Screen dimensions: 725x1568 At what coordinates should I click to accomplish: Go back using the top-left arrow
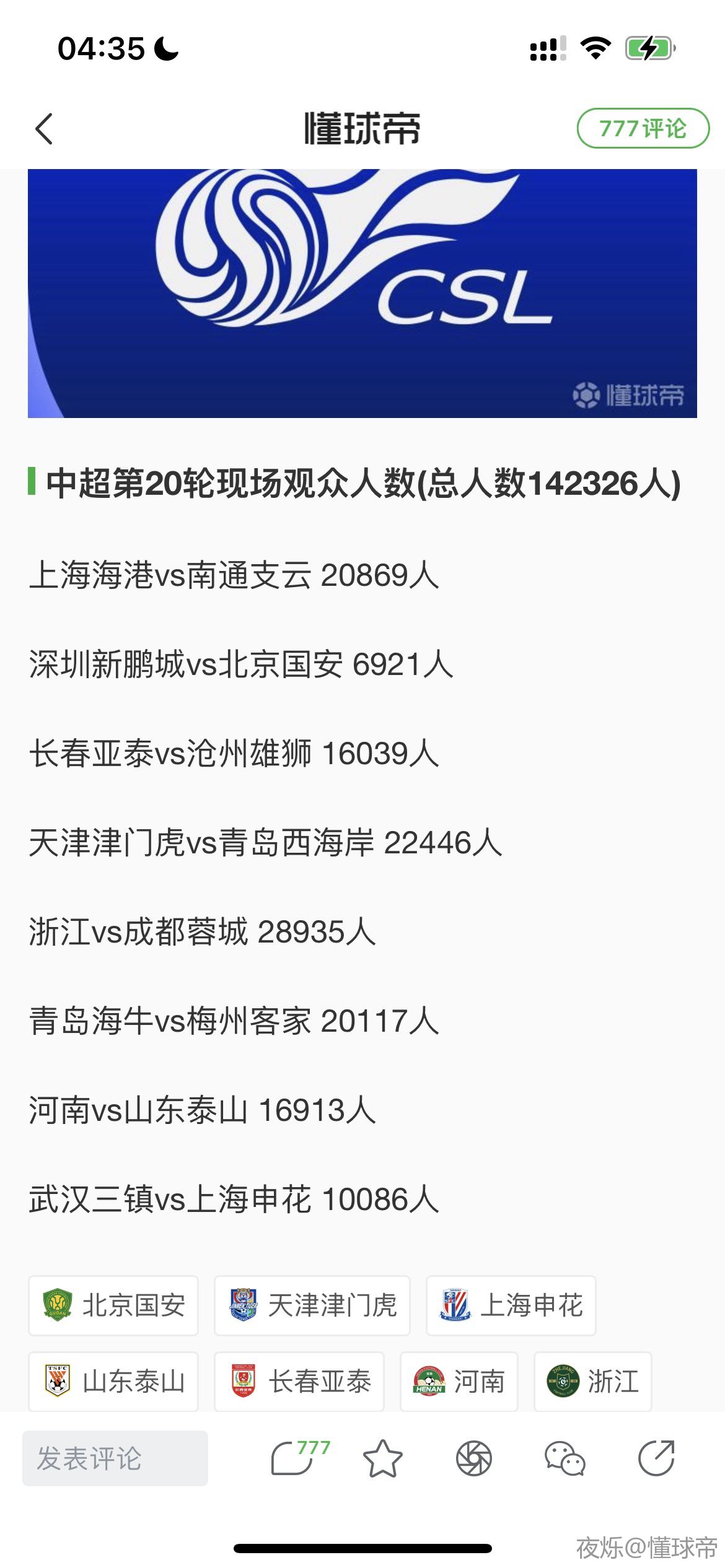click(x=44, y=129)
